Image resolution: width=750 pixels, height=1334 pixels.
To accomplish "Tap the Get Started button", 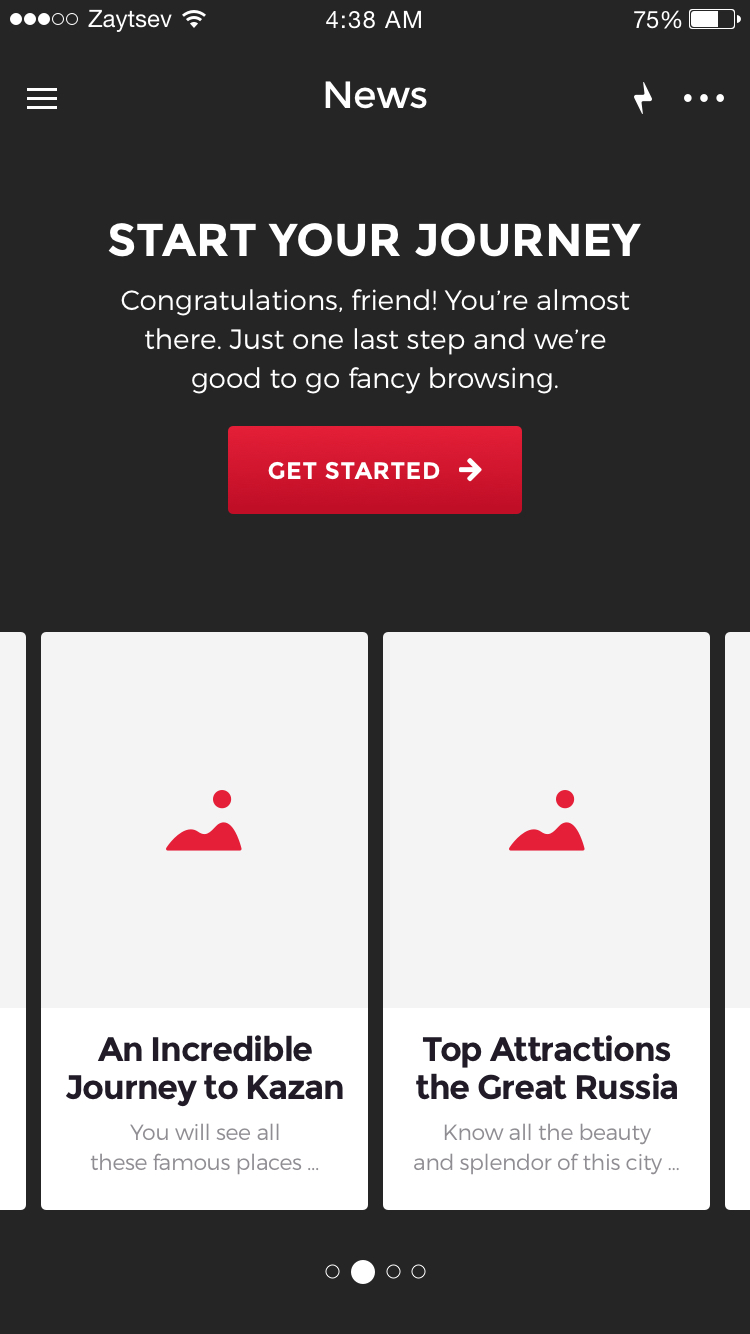I will point(375,470).
